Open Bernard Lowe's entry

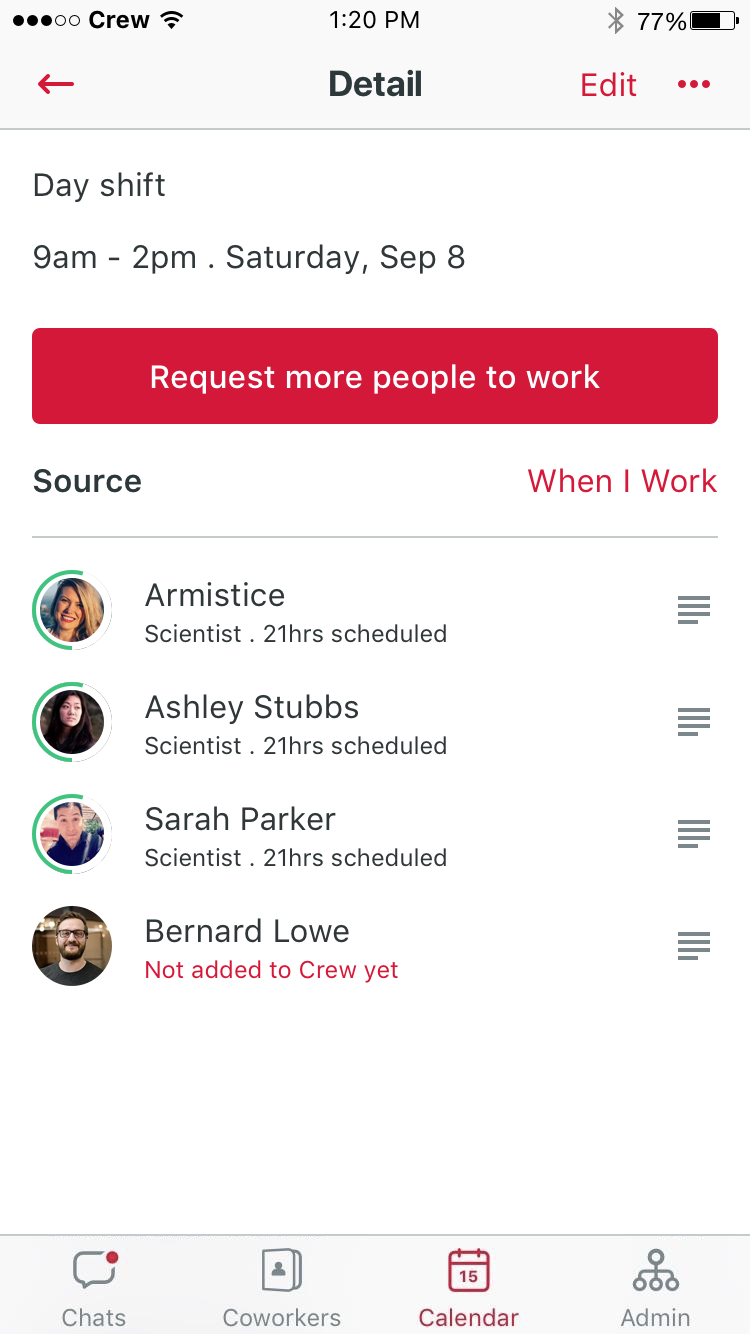pyautogui.click(x=375, y=946)
